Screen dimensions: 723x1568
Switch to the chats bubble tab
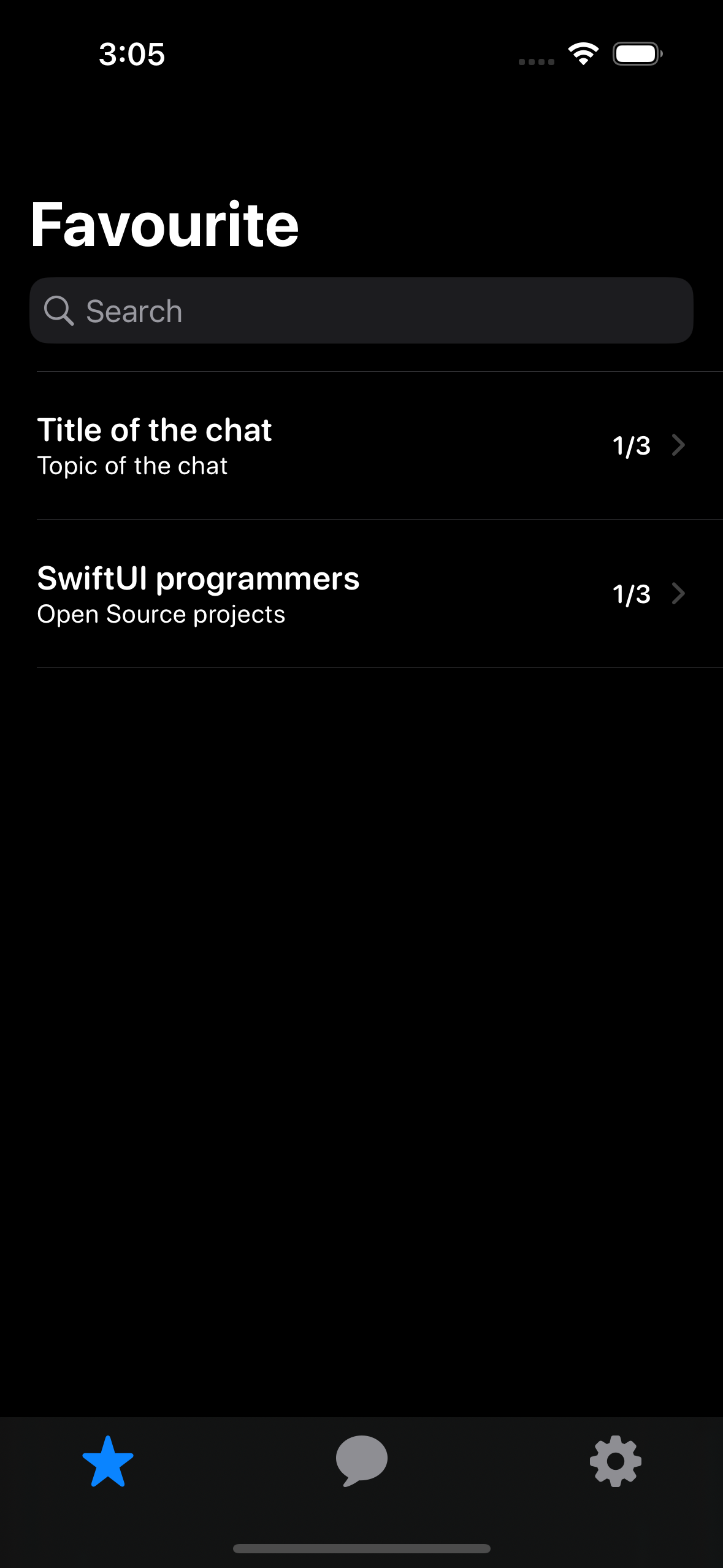tap(361, 1461)
